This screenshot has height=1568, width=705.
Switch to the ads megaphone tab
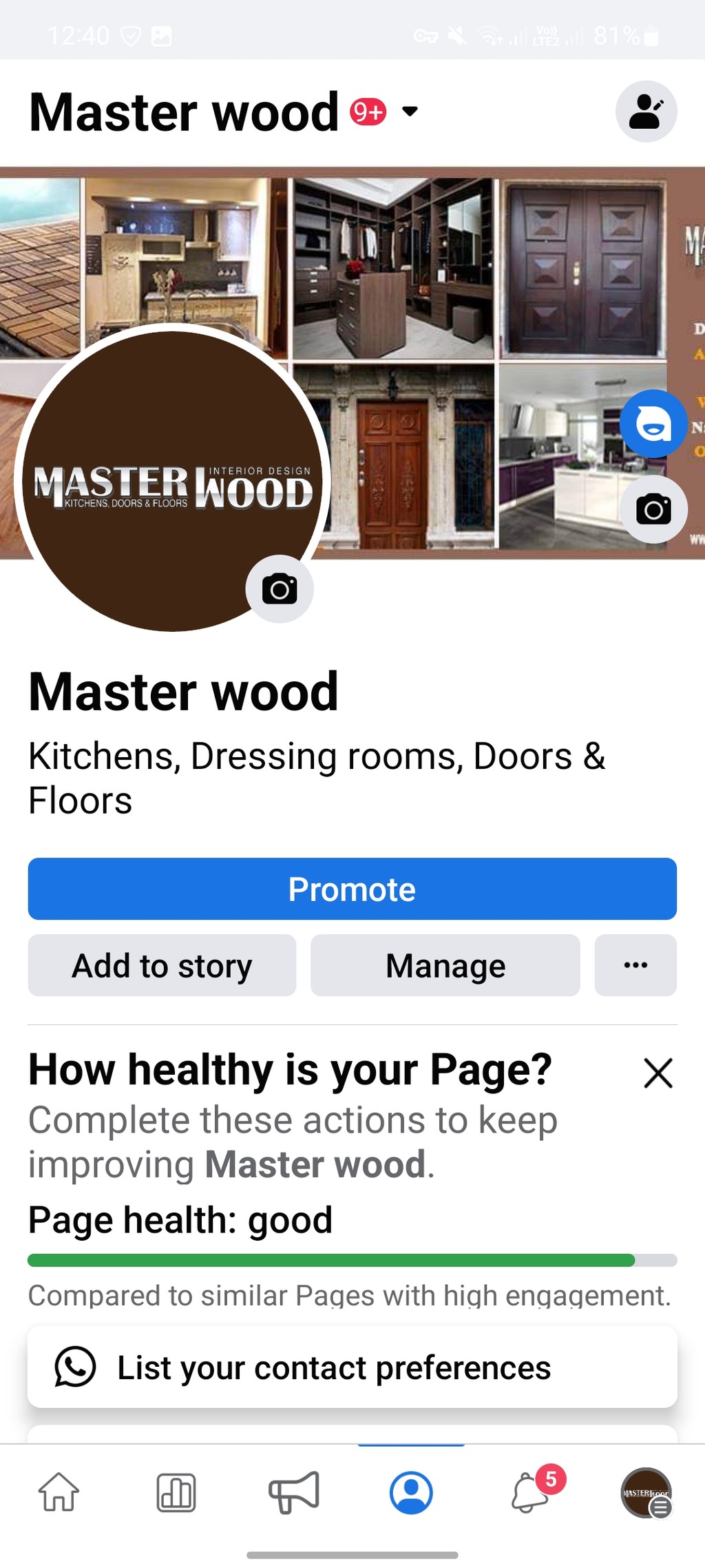pyautogui.click(x=294, y=1492)
